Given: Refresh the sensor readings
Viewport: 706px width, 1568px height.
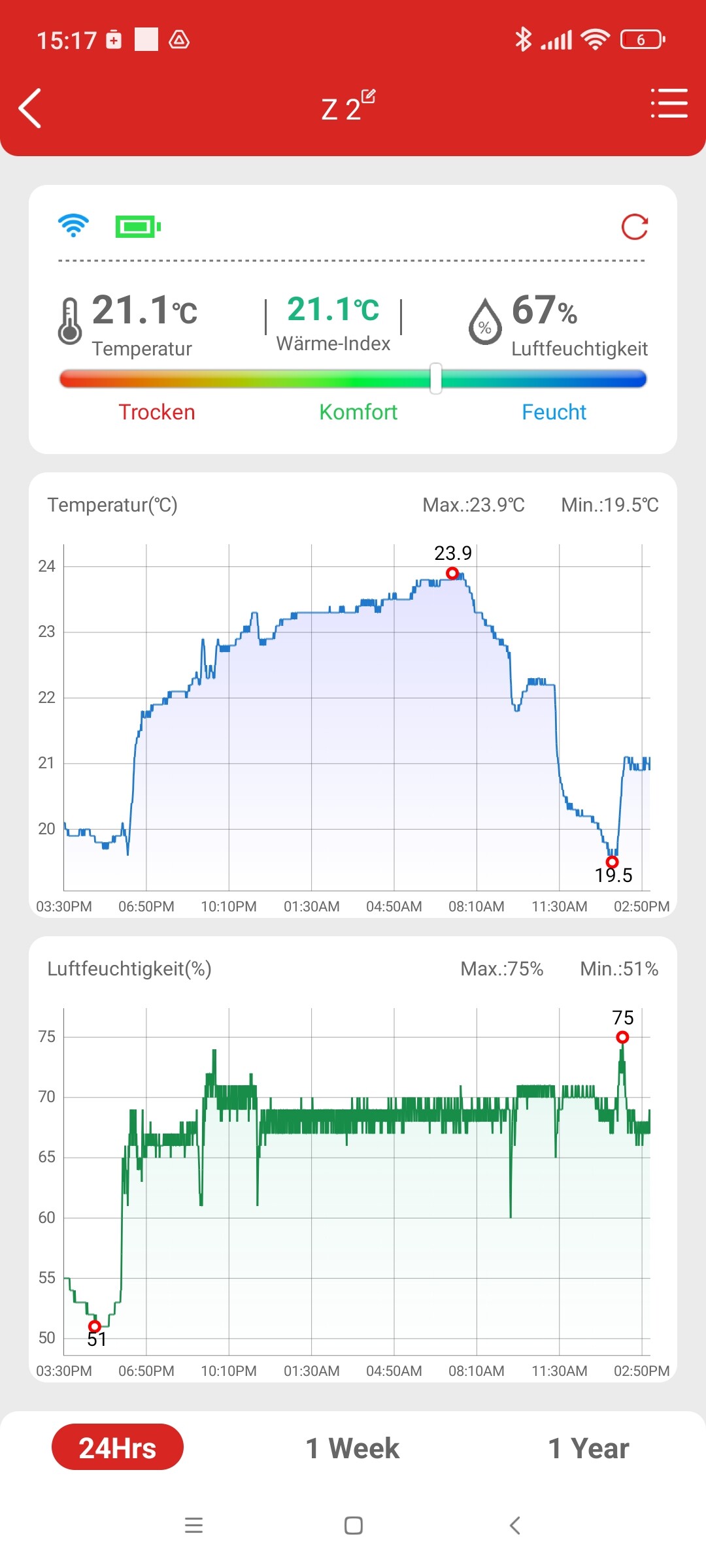Looking at the screenshot, I should click(x=635, y=227).
